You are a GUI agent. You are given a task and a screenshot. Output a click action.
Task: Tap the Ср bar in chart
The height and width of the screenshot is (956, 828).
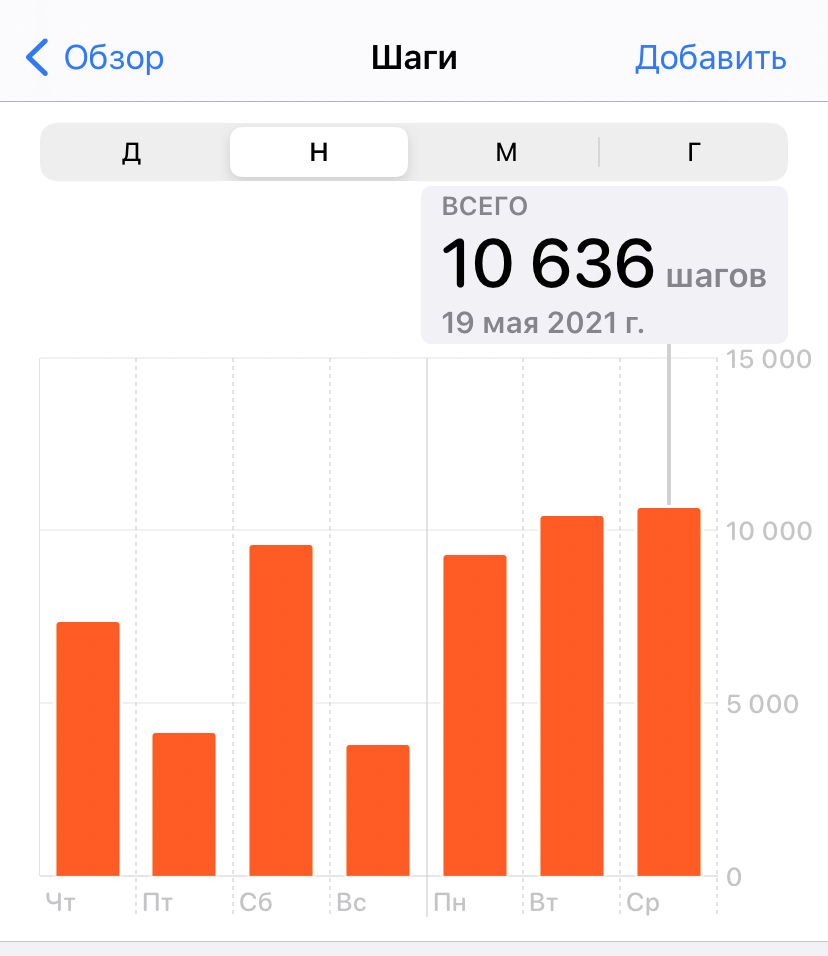tap(669, 692)
